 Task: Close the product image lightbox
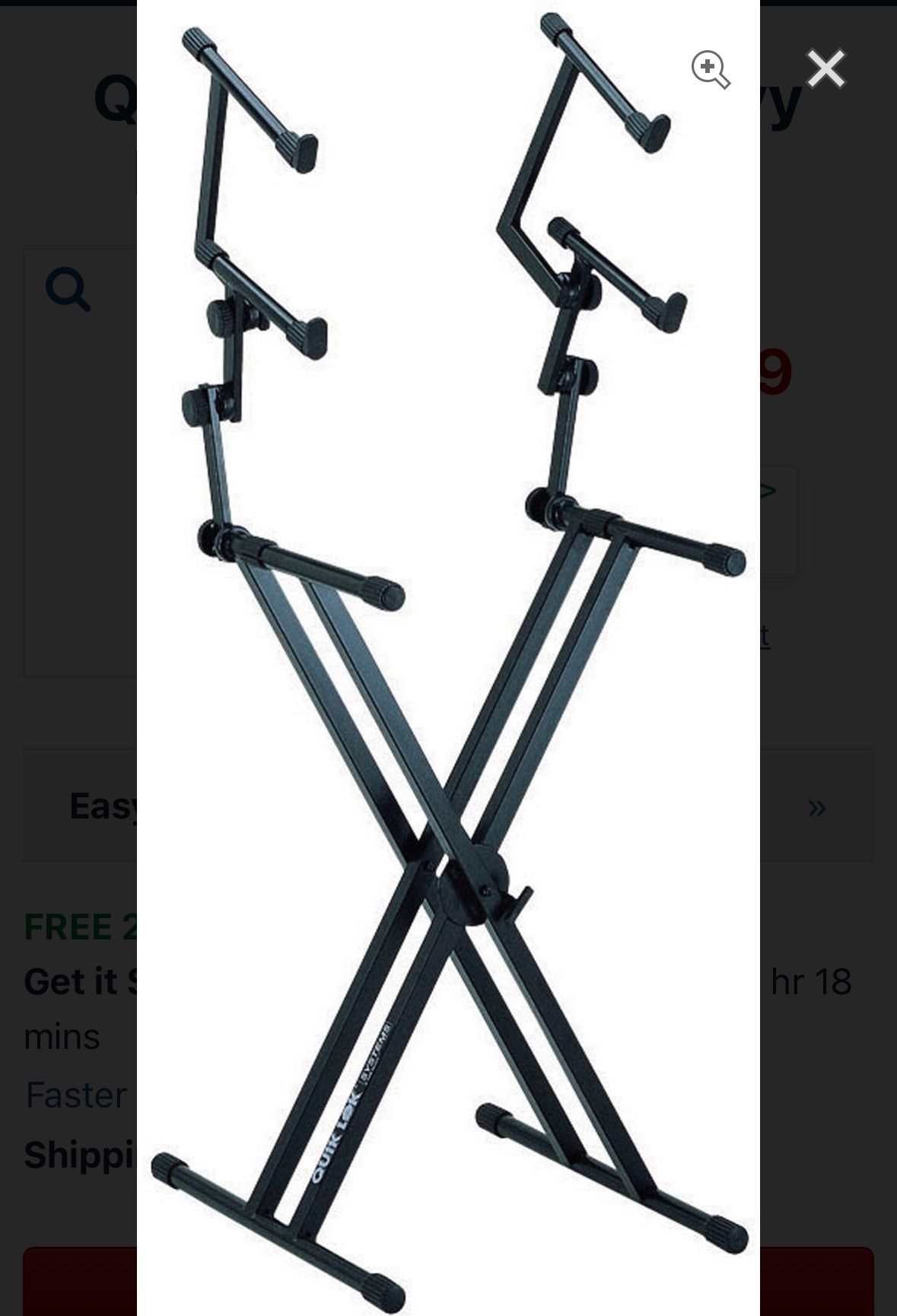(x=825, y=69)
